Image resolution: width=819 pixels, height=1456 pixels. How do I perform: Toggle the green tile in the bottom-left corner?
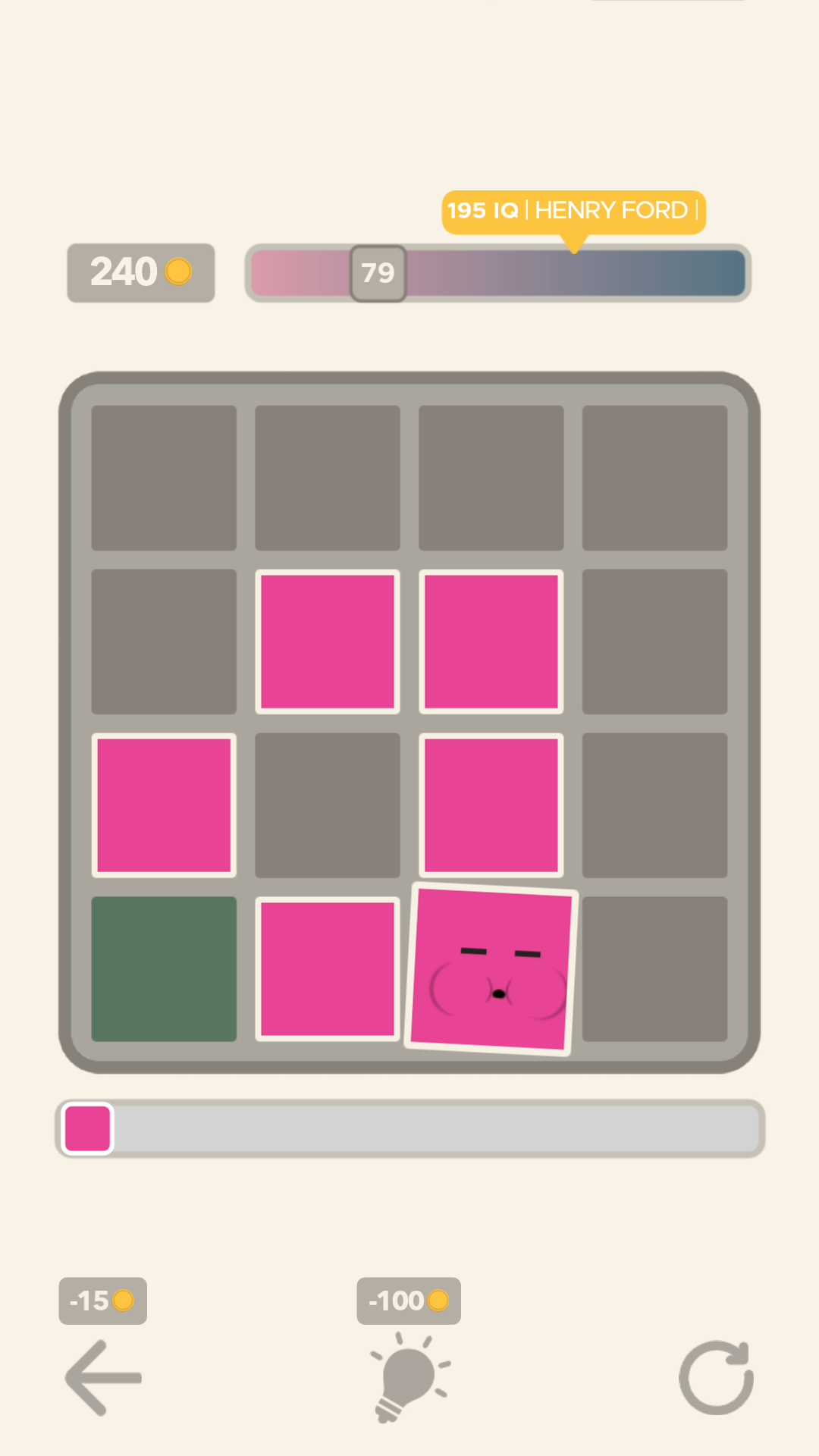(x=163, y=967)
